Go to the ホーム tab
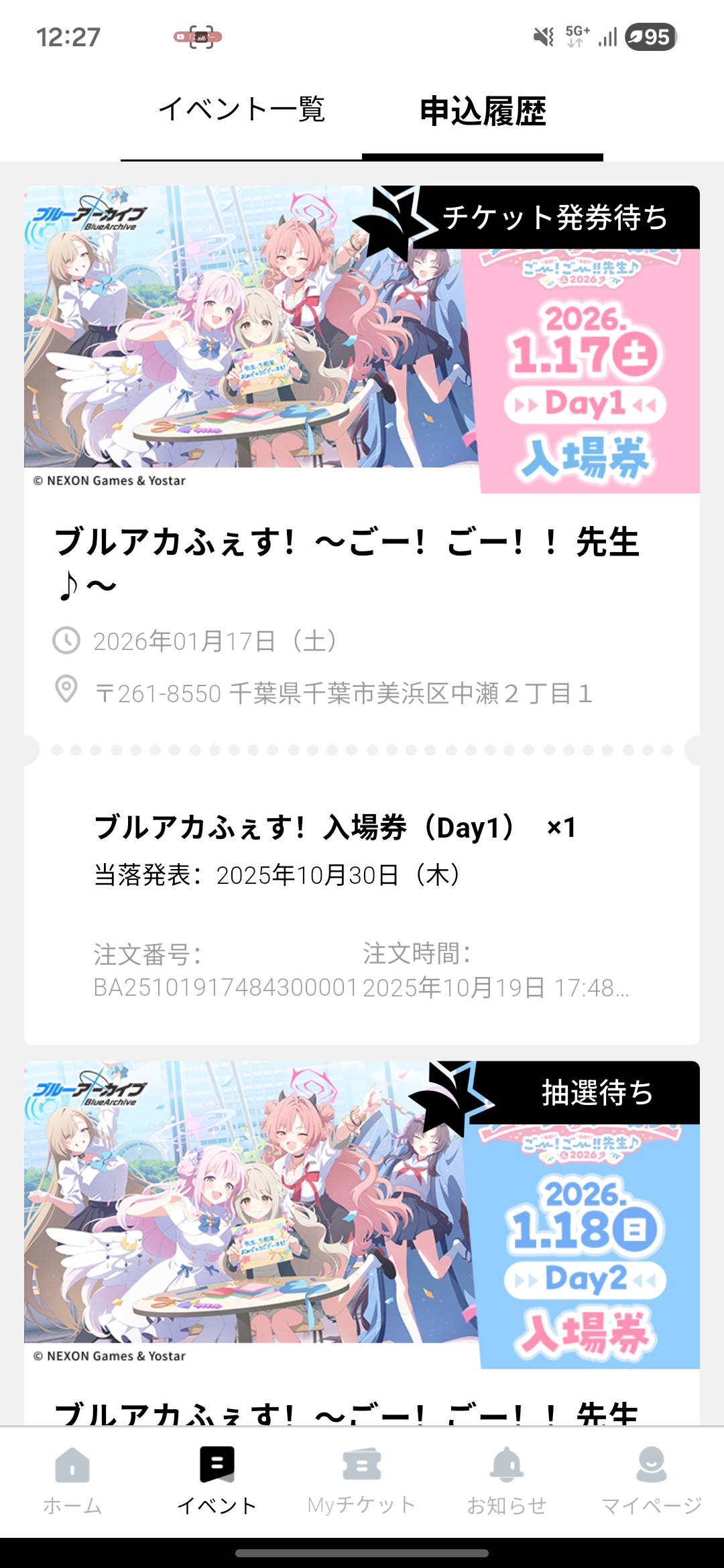This screenshot has width=724, height=1568. coord(72,1482)
